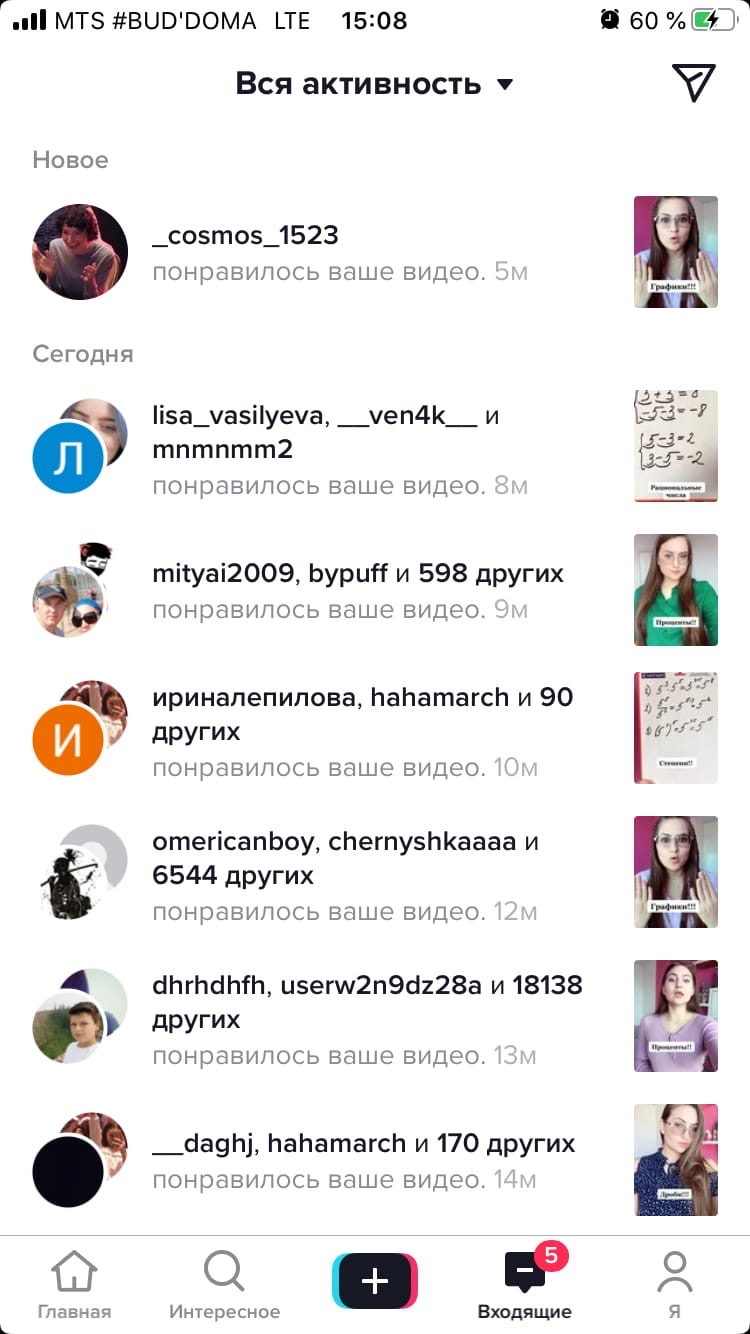Open _cosmos_1523 profile avatar

click(x=80, y=252)
